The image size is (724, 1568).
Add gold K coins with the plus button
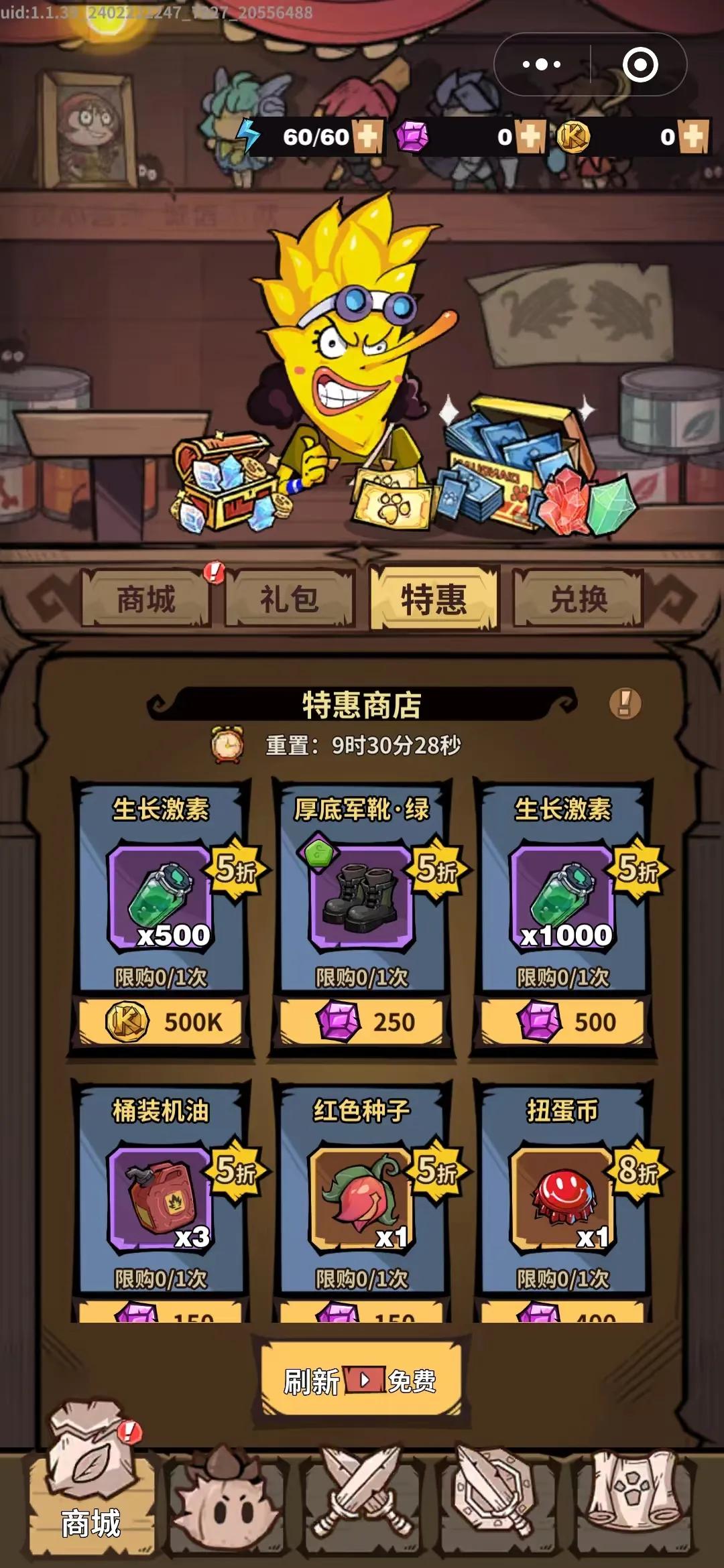[x=693, y=137]
